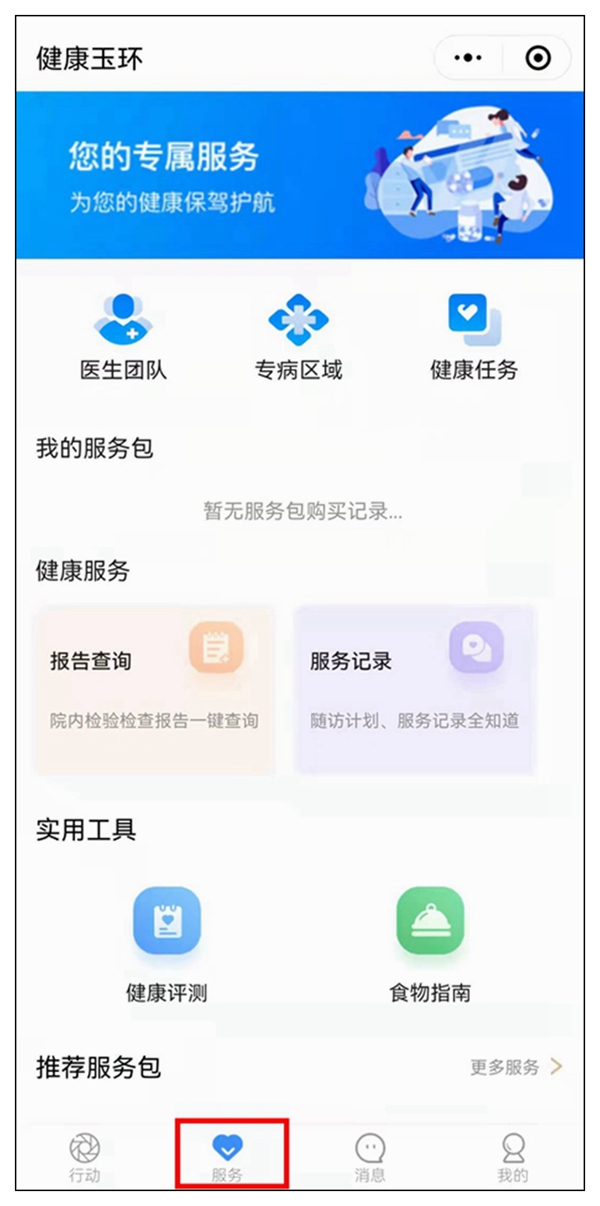Close the mini program with the circle icon
Image resolution: width=600 pixels, height=1206 pixels.
(538, 59)
